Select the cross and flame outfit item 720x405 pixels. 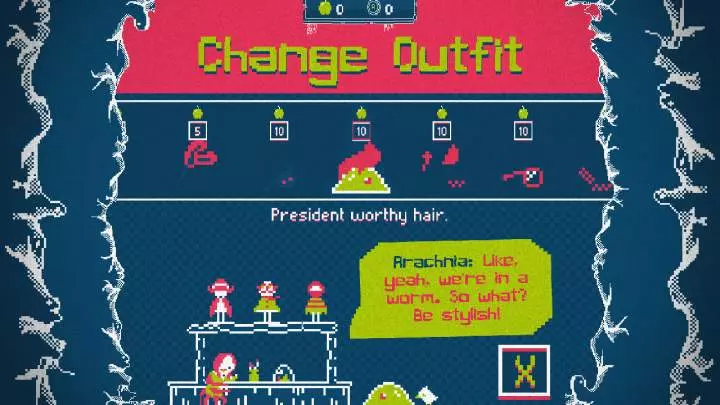tap(441, 160)
